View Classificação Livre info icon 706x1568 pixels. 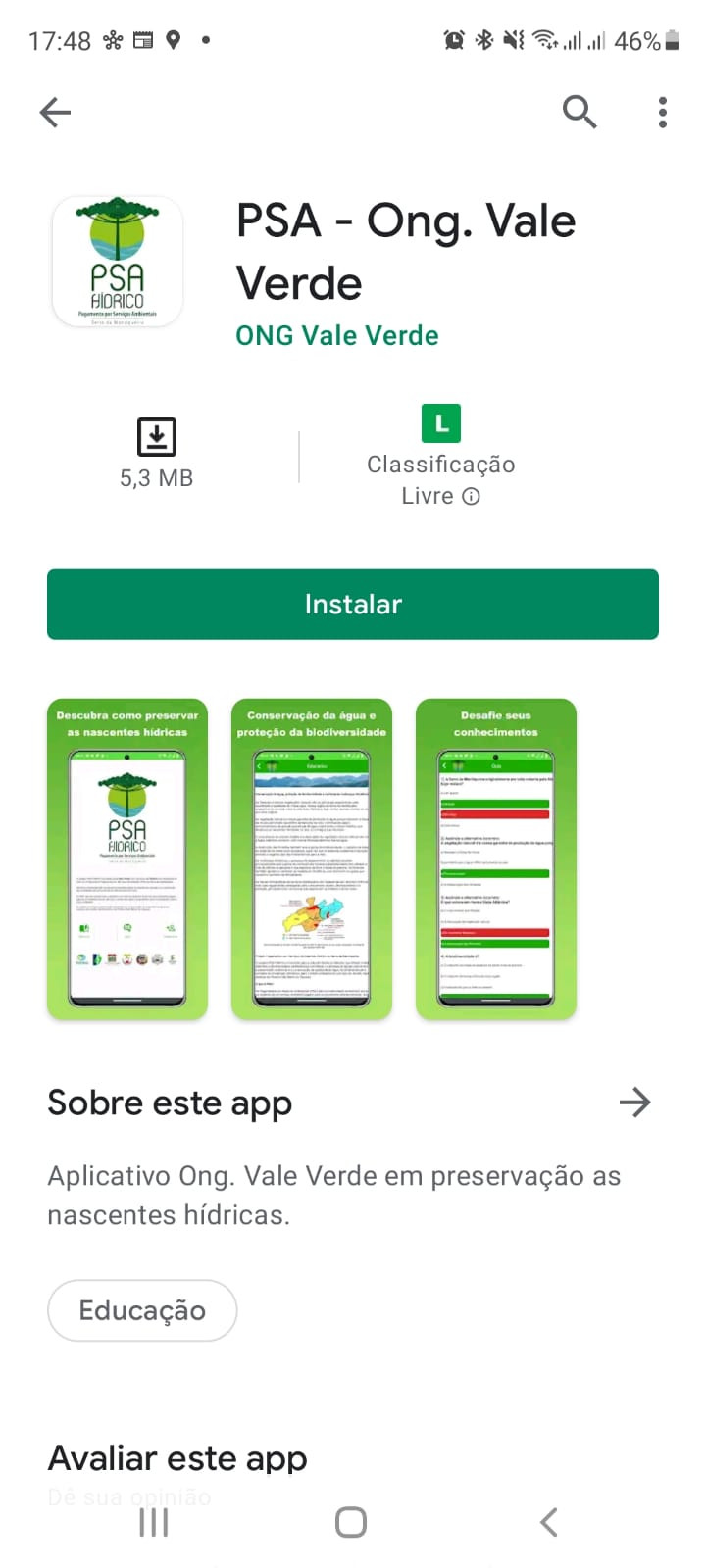tap(471, 496)
